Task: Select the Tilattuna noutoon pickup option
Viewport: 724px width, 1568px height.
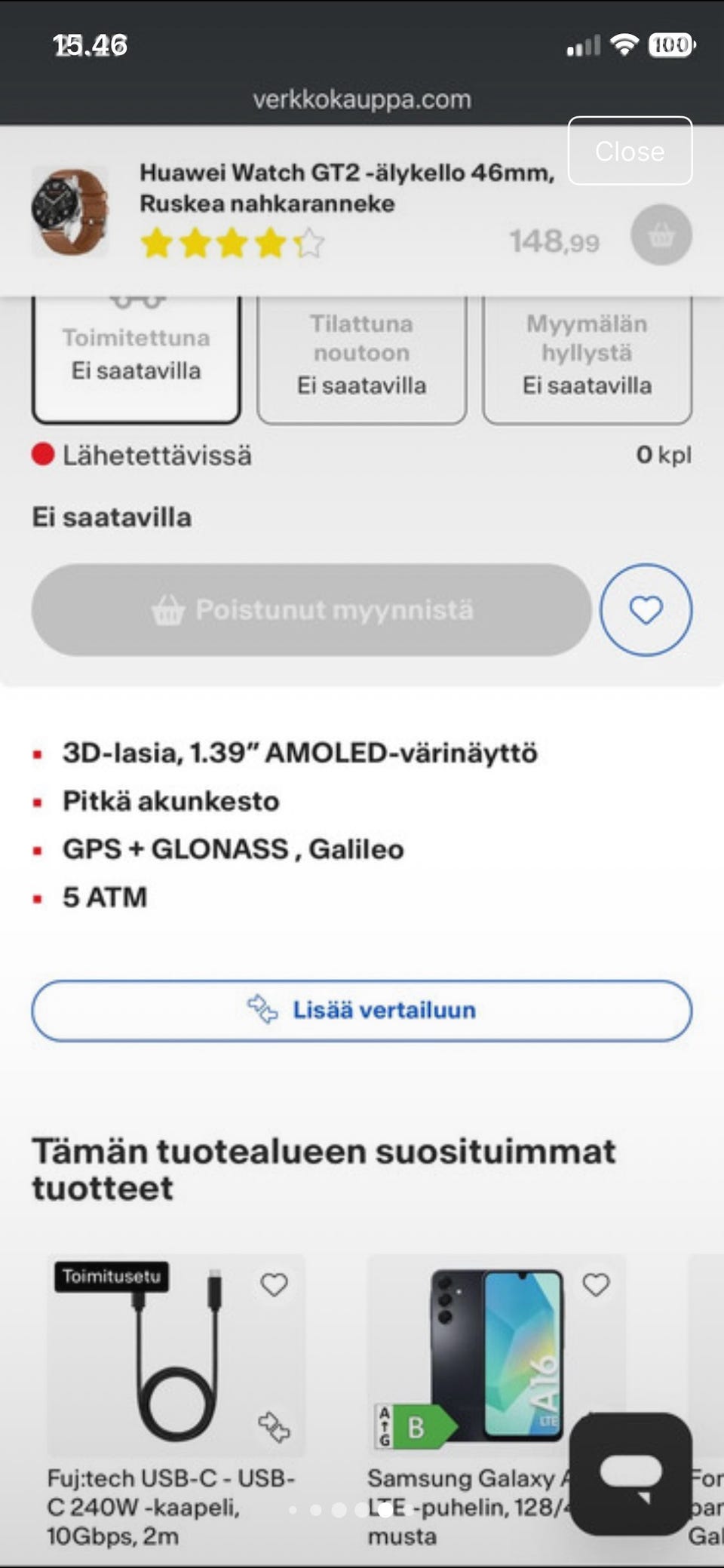Action: (361, 354)
